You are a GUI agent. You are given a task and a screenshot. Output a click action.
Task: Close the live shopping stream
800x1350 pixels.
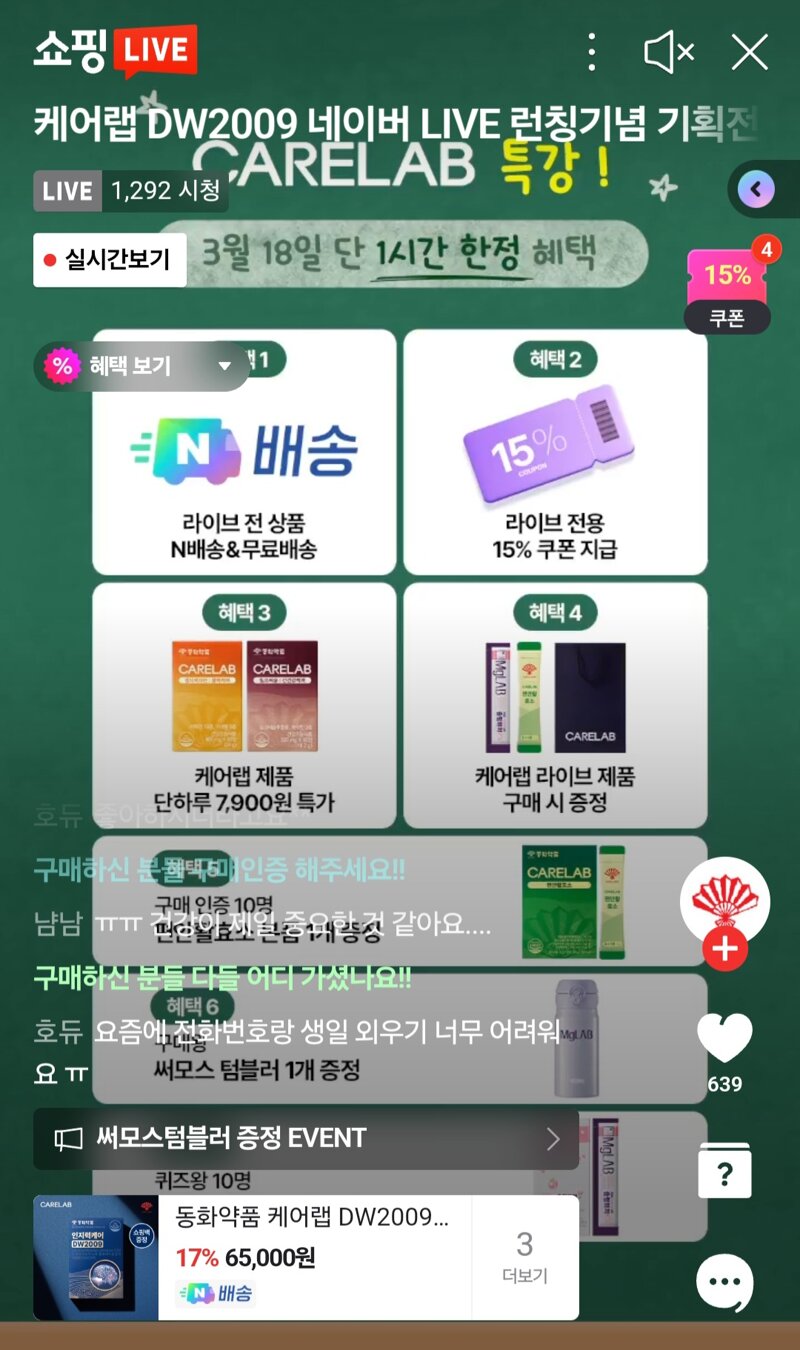(750, 52)
